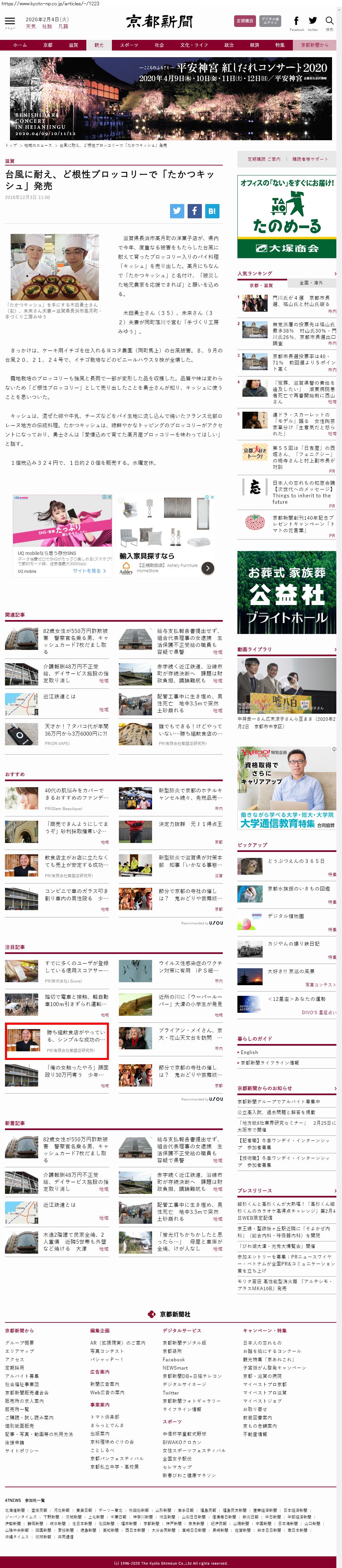Open the 文化・ライフ navigation tab
Image resolution: width=342 pixels, height=1568 pixels.
pos(194,45)
